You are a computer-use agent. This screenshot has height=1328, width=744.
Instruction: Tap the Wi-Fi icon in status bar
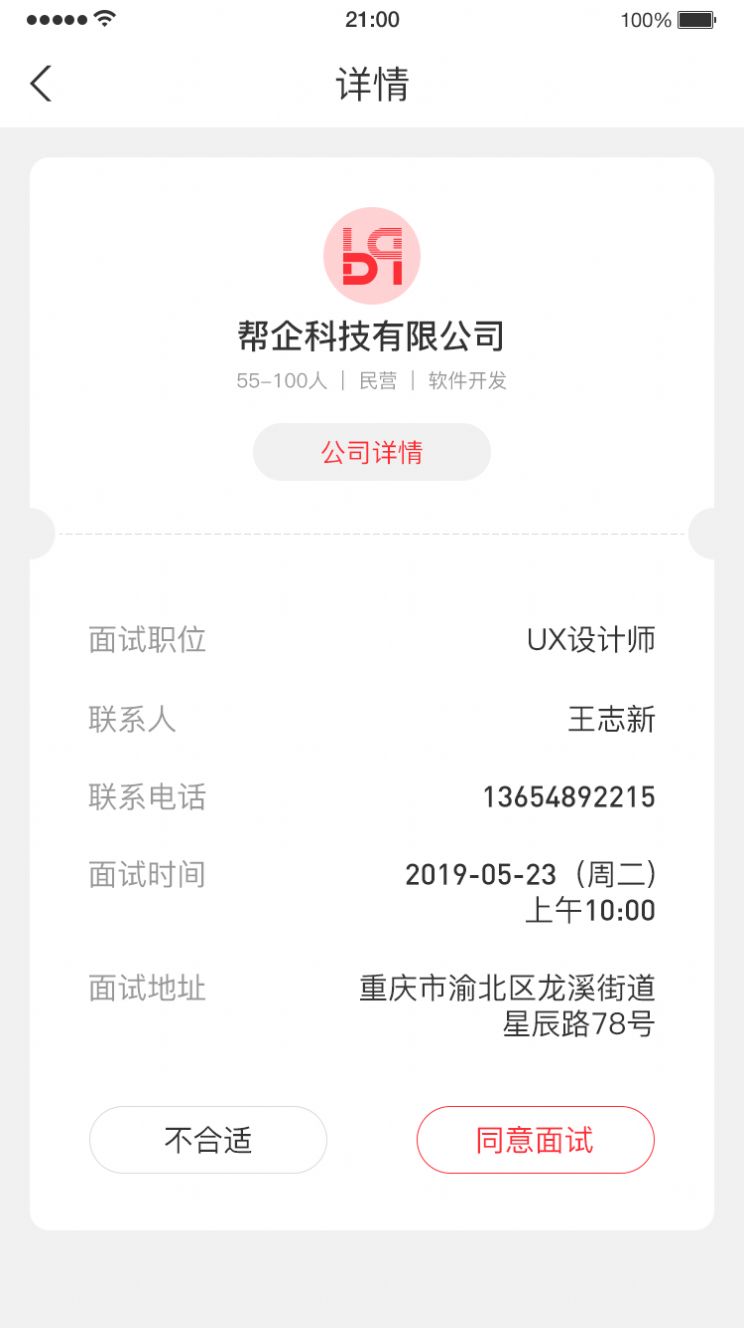(107, 17)
